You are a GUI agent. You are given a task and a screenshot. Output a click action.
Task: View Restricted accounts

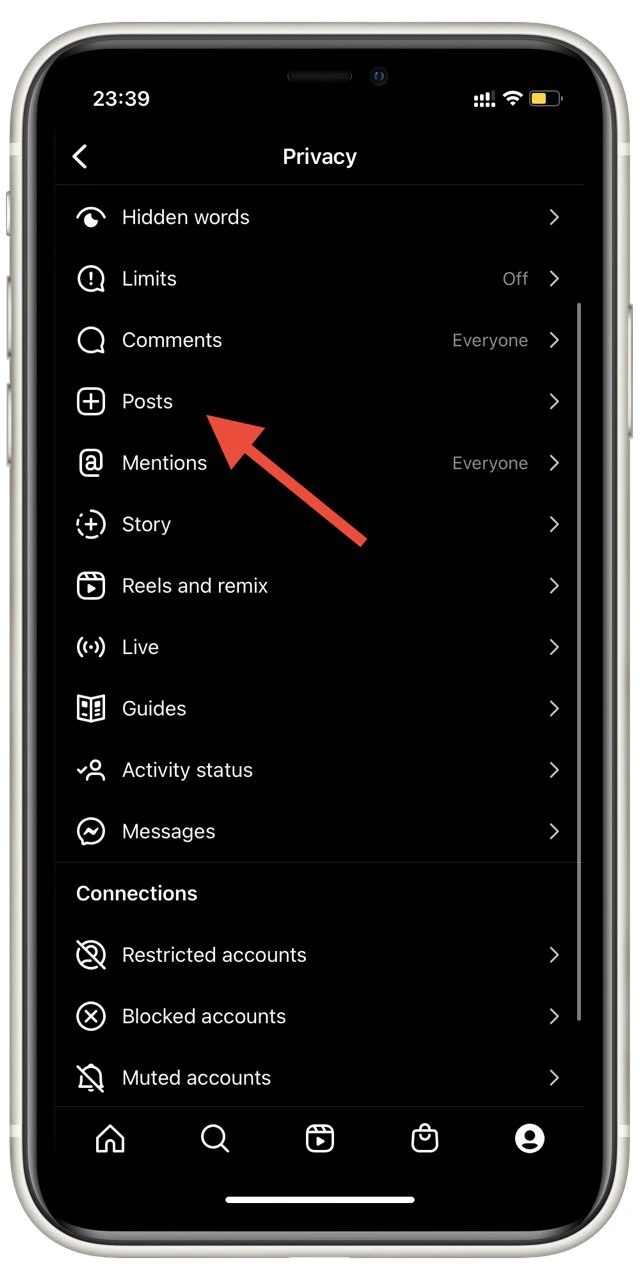[319, 955]
